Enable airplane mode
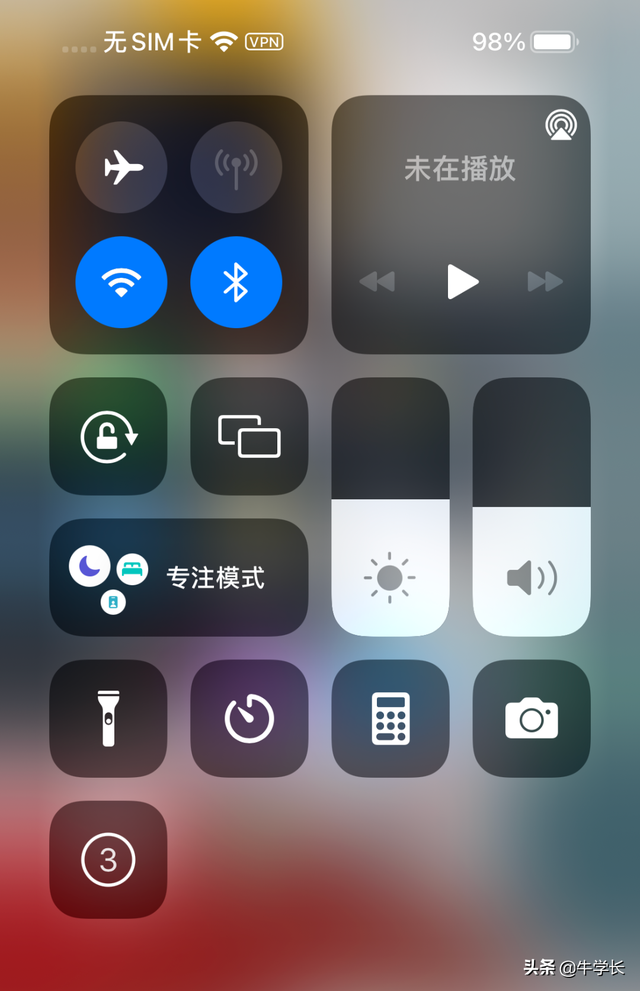 coord(121,167)
